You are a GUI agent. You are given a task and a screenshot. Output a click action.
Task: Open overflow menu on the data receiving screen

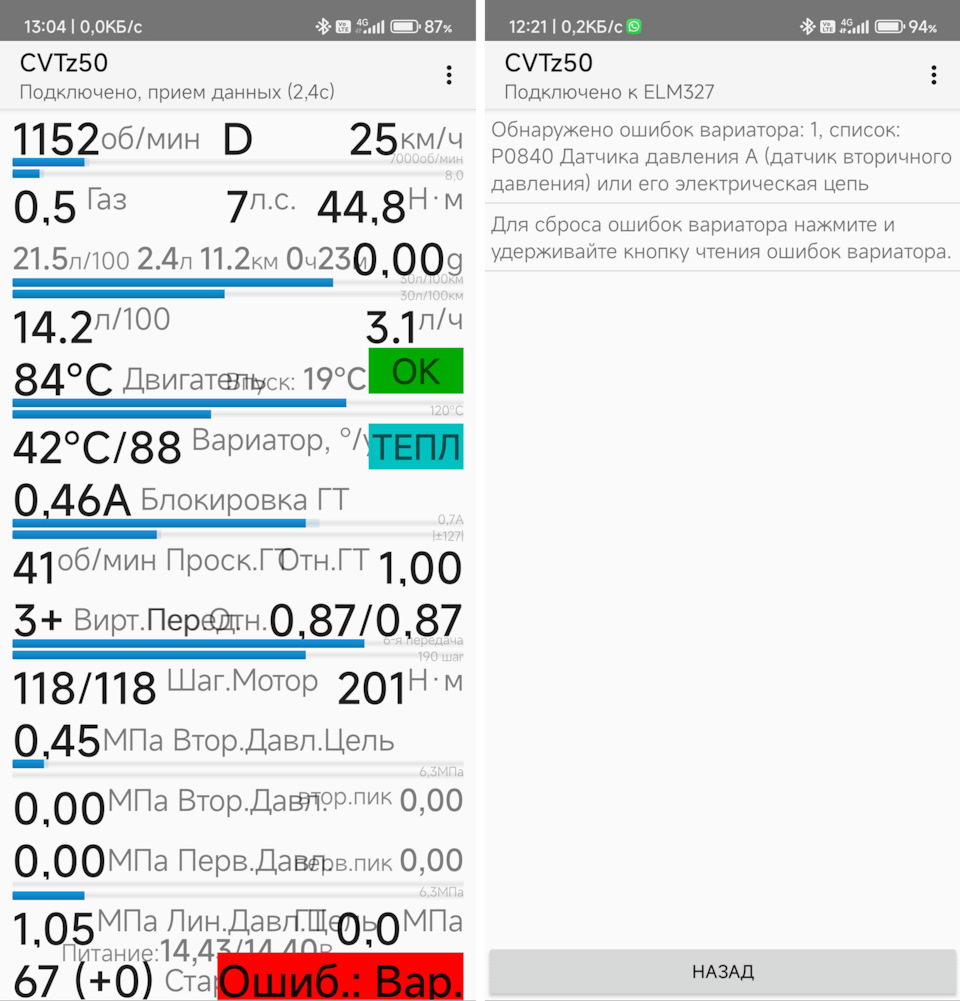click(449, 75)
